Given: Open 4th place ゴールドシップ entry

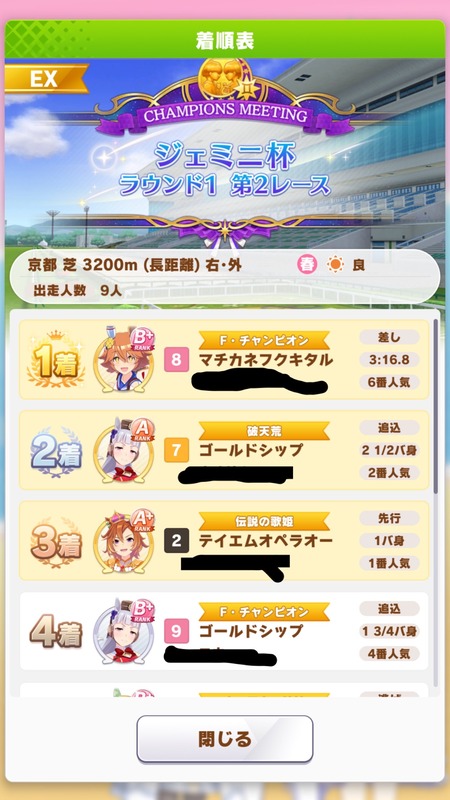Looking at the screenshot, I should pos(224,631).
